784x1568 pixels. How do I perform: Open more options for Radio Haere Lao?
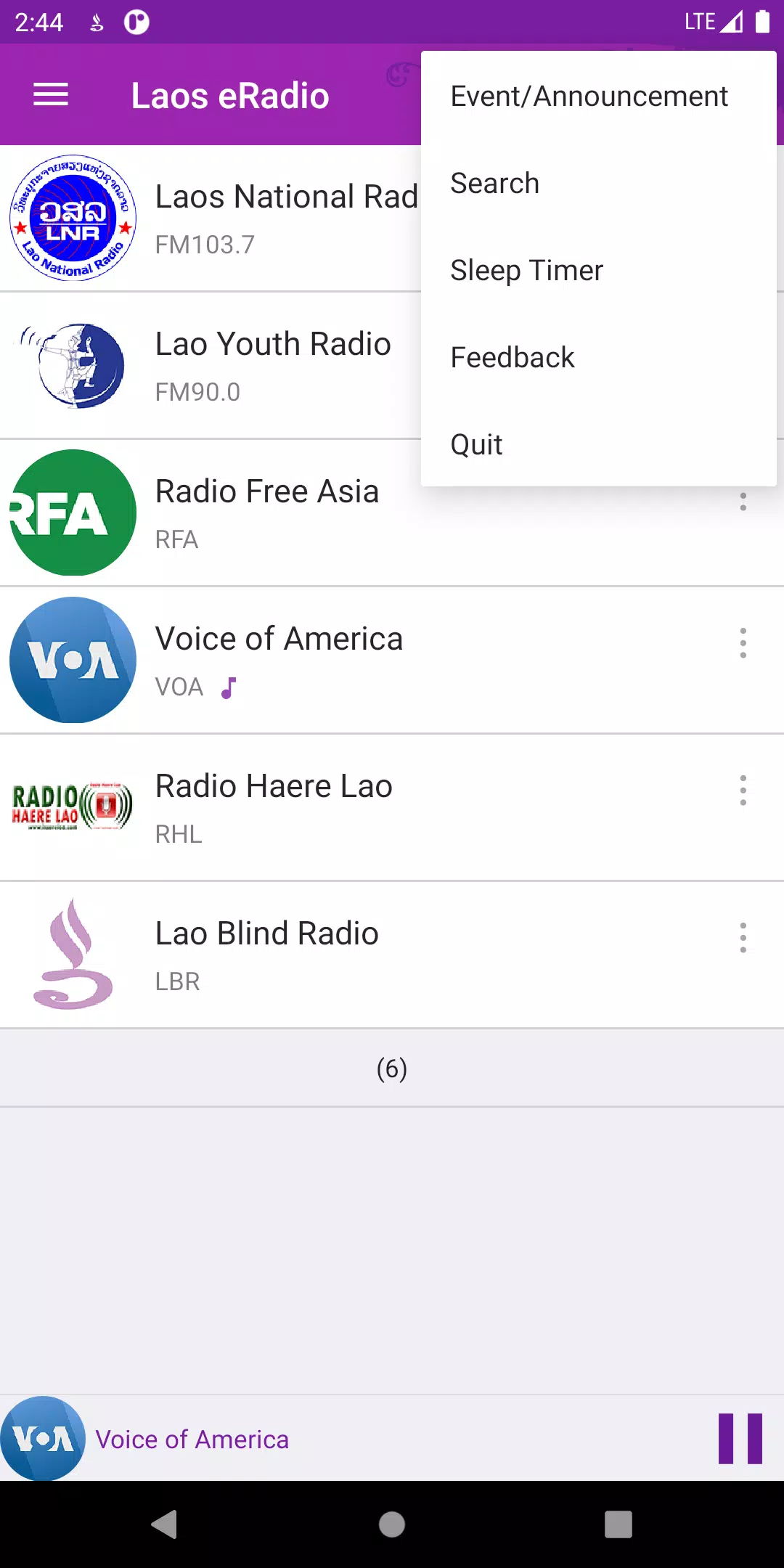tap(743, 791)
